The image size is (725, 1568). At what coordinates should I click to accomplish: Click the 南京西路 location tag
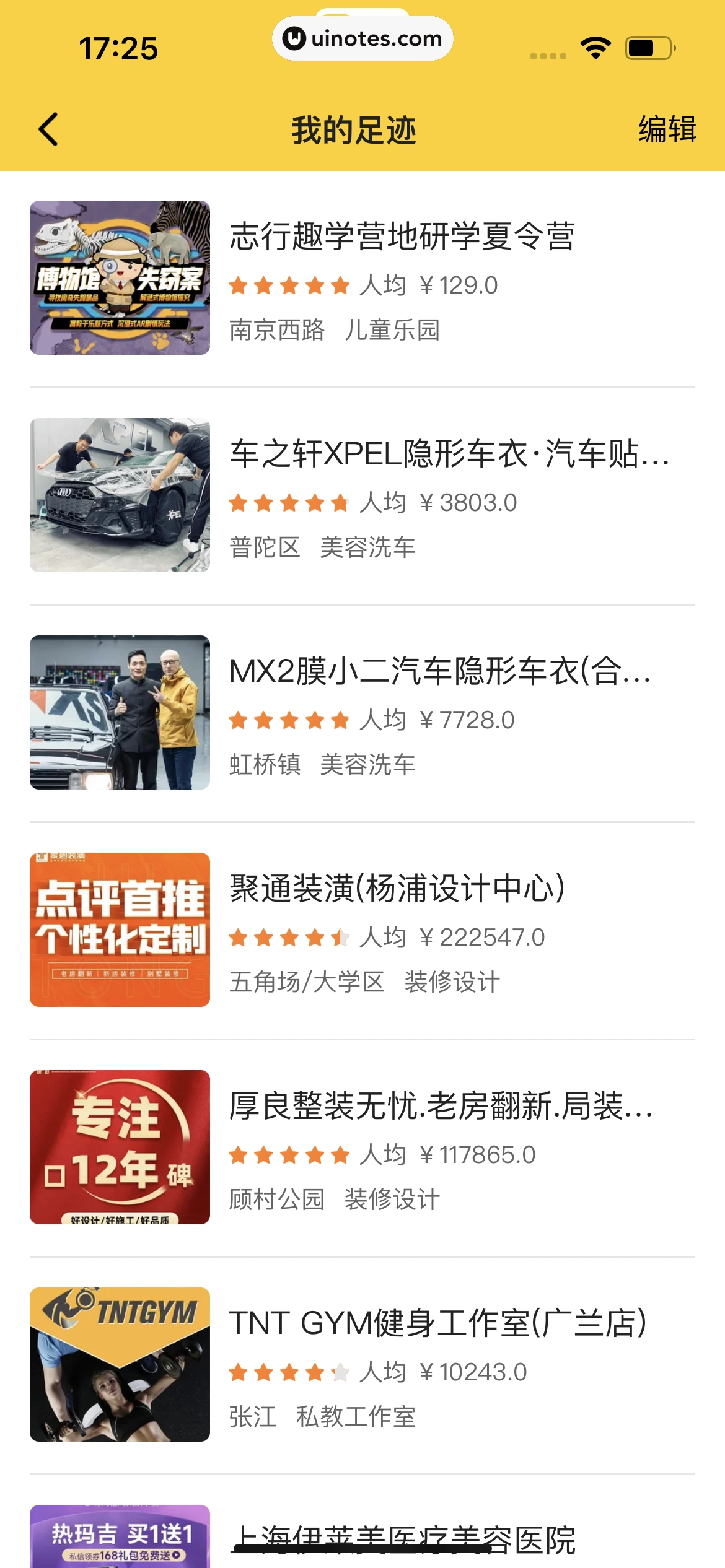tap(278, 331)
